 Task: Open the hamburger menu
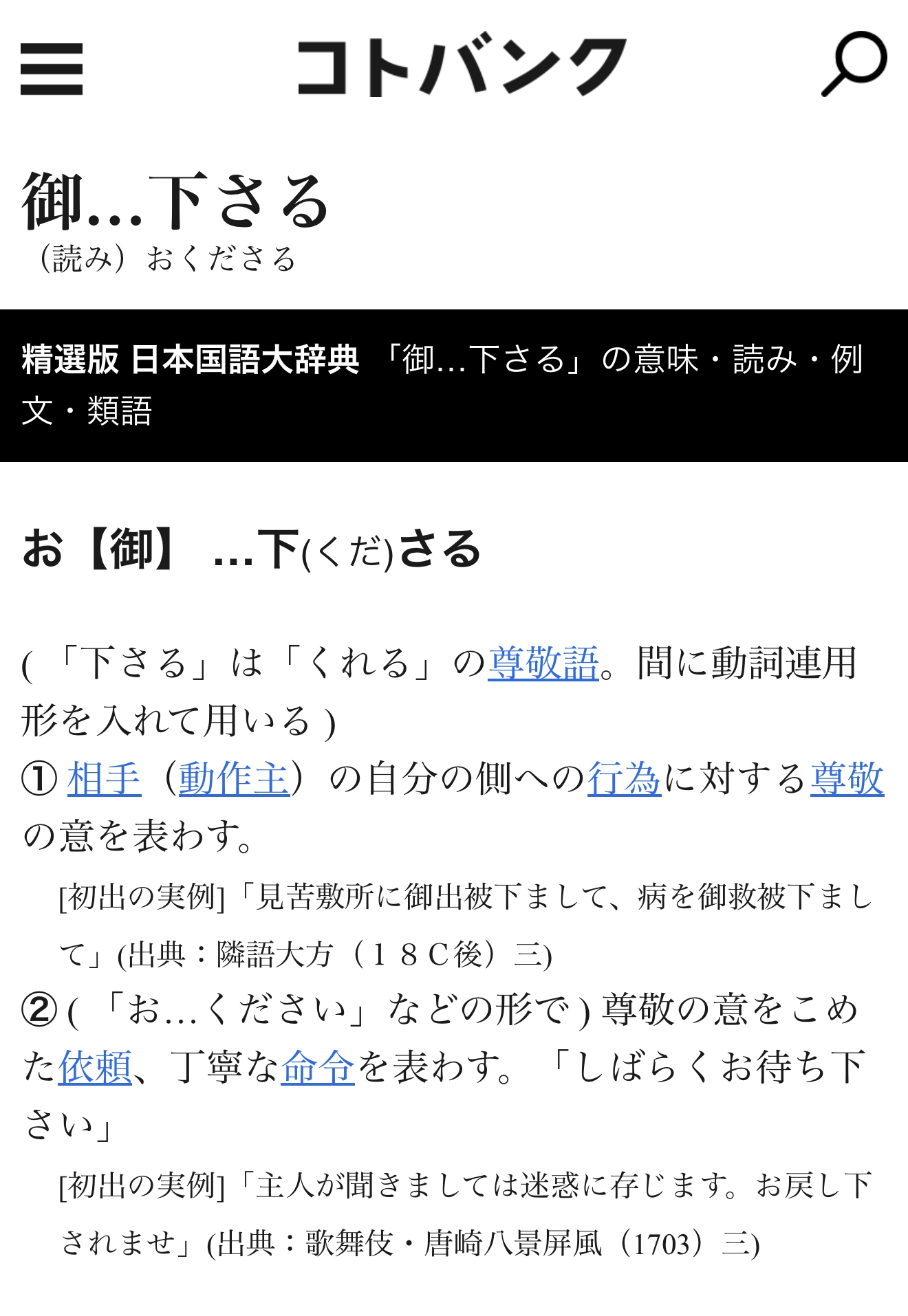tap(52, 69)
